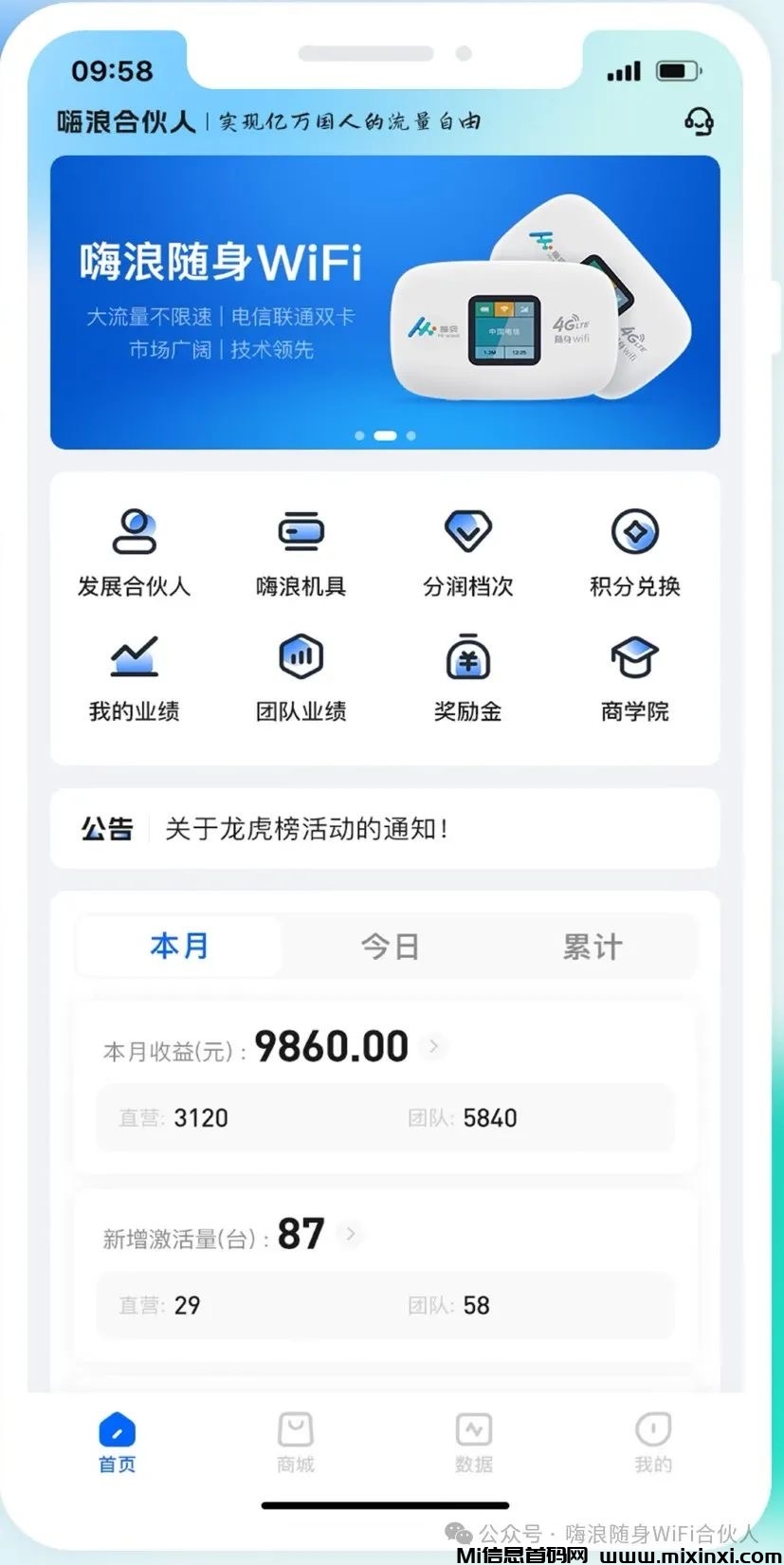Go to the 首页 tab
This screenshot has height=1565, width=784.
click(118, 1443)
